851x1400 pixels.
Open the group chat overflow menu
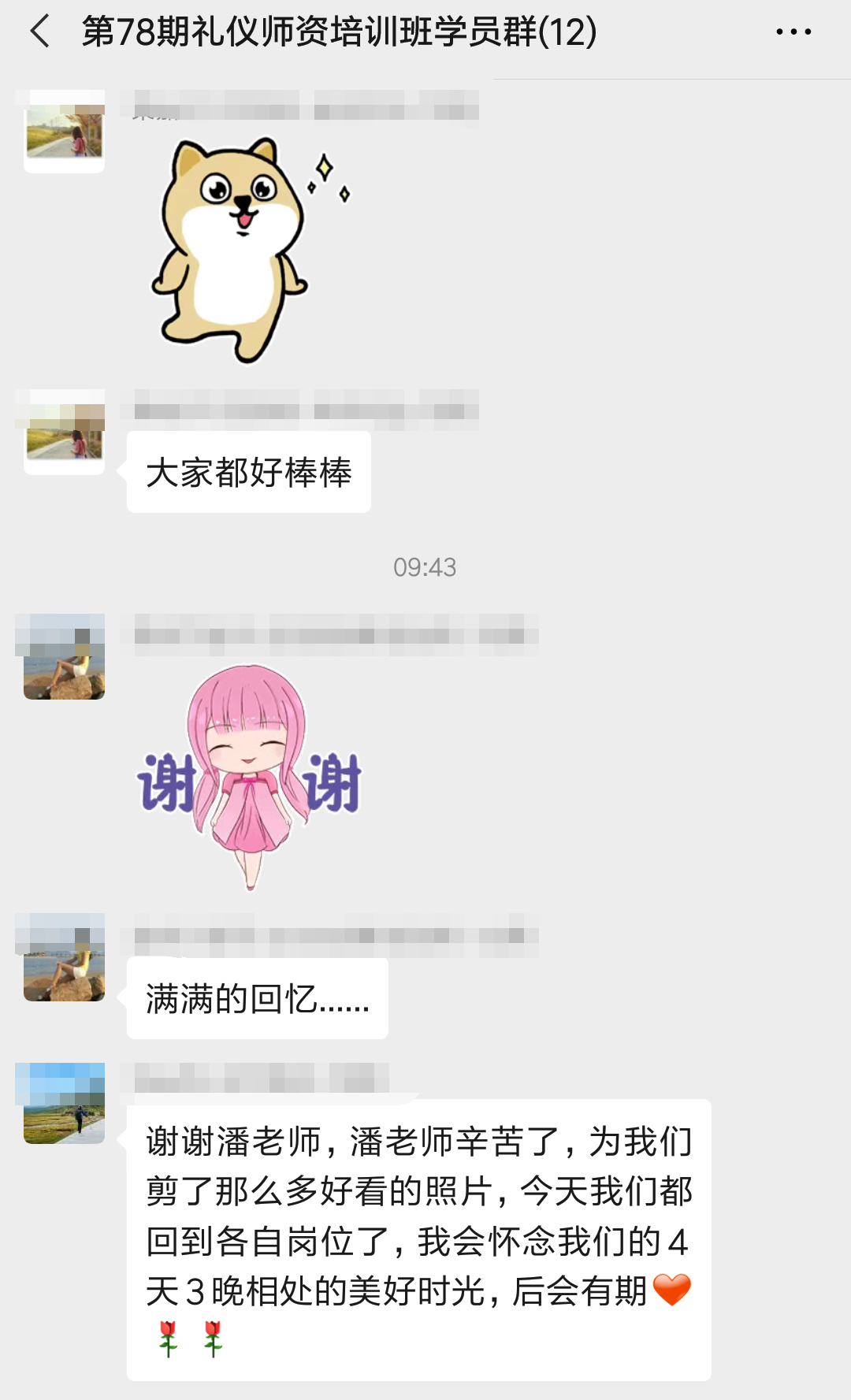pyautogui.click(x=793, y=32)
